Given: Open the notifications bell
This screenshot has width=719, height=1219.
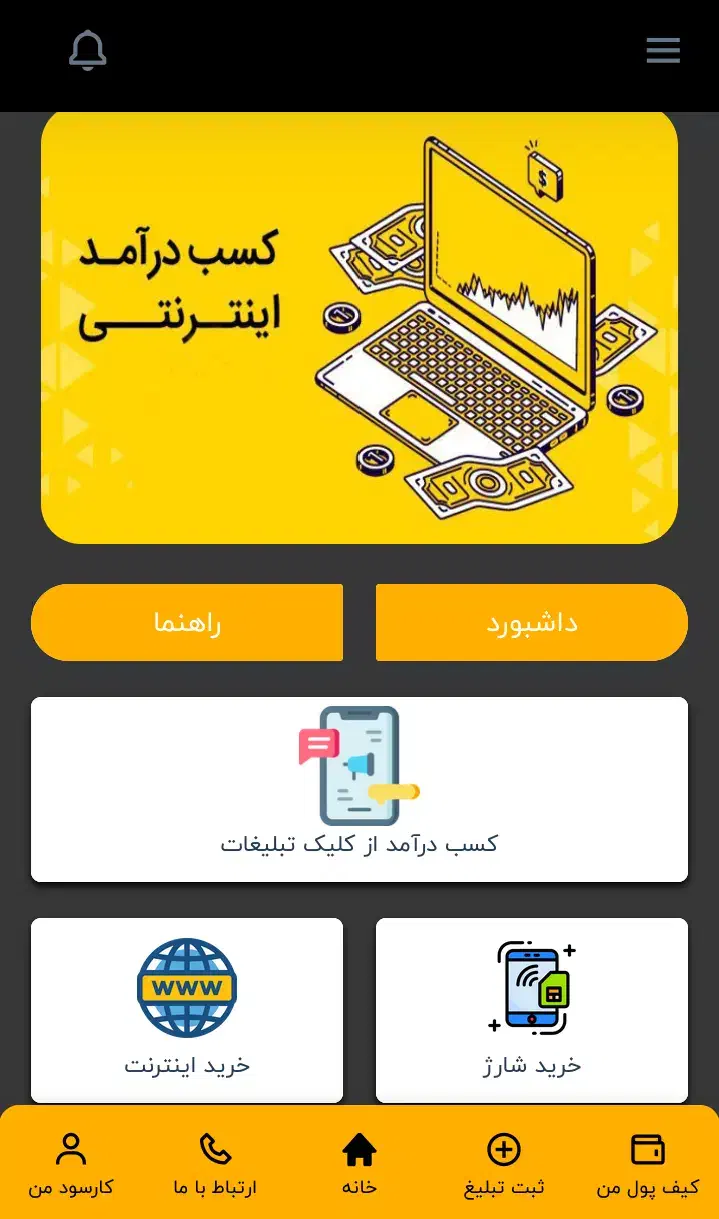Looking at the screenshot, I should tap(88, 50).
